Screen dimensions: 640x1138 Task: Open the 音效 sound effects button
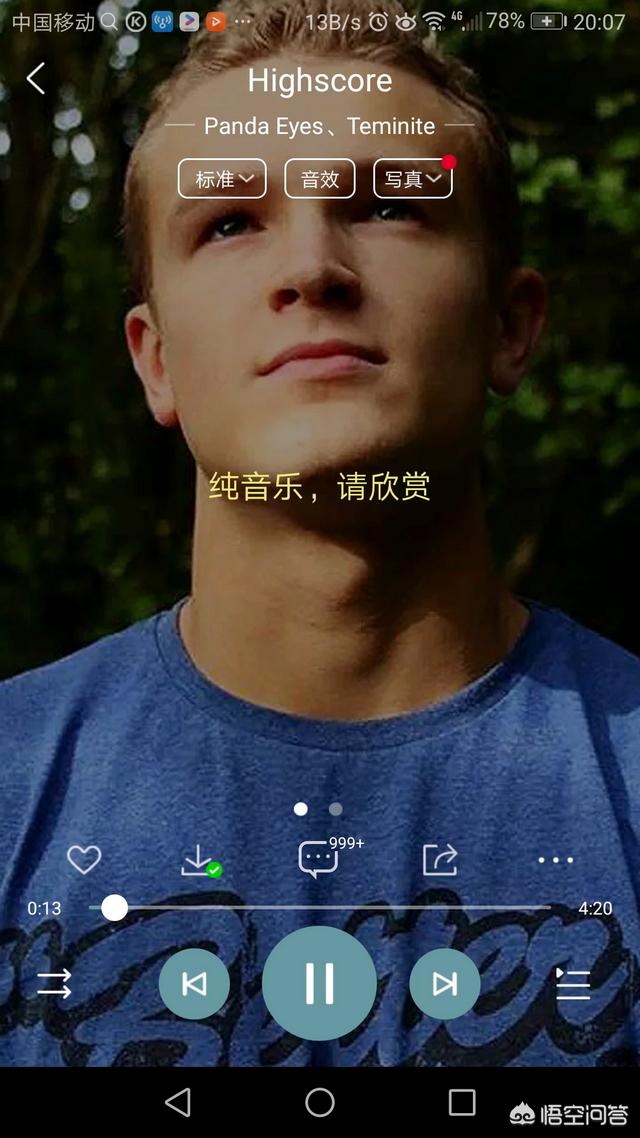tap(320, 179)
